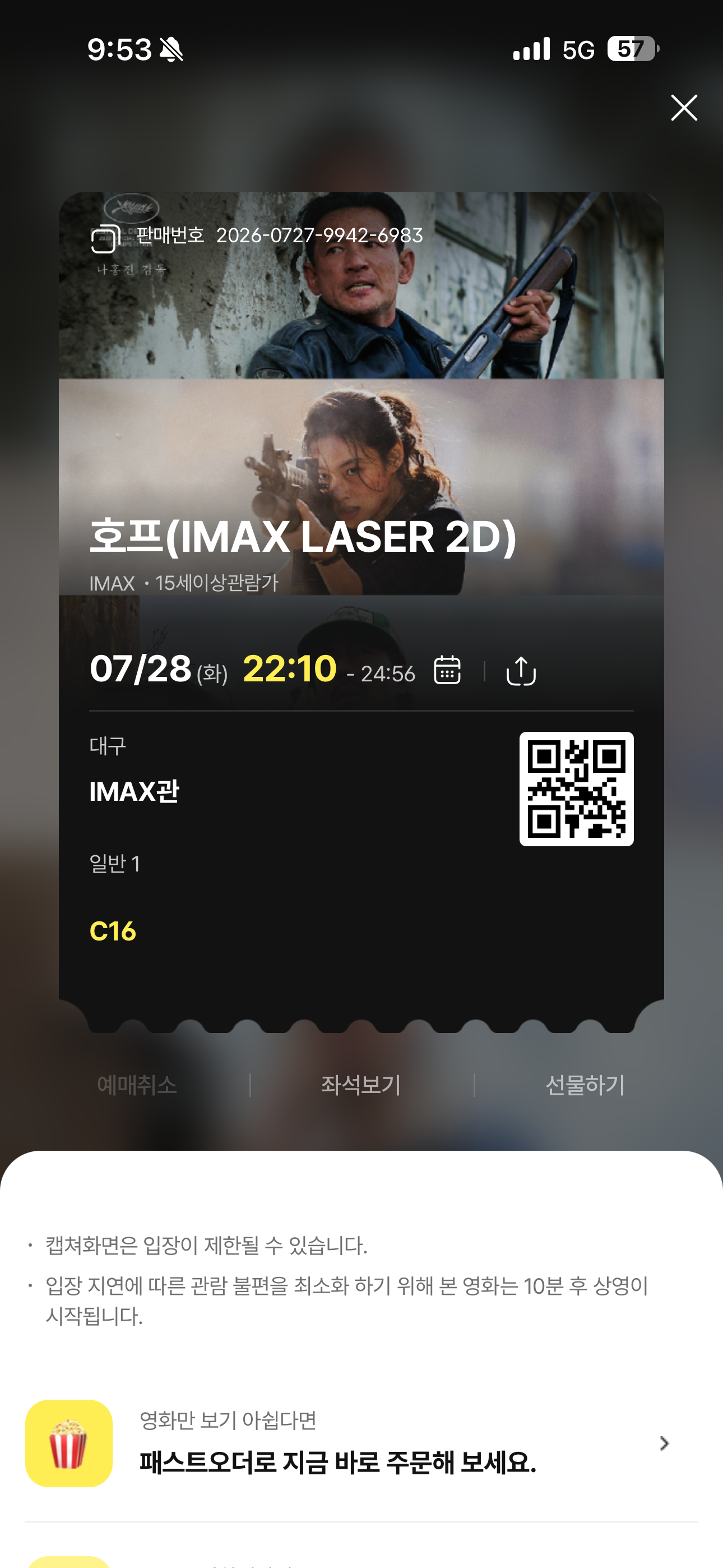Close the ticket view with X
723x1568 pixels.
pos(683,108)
